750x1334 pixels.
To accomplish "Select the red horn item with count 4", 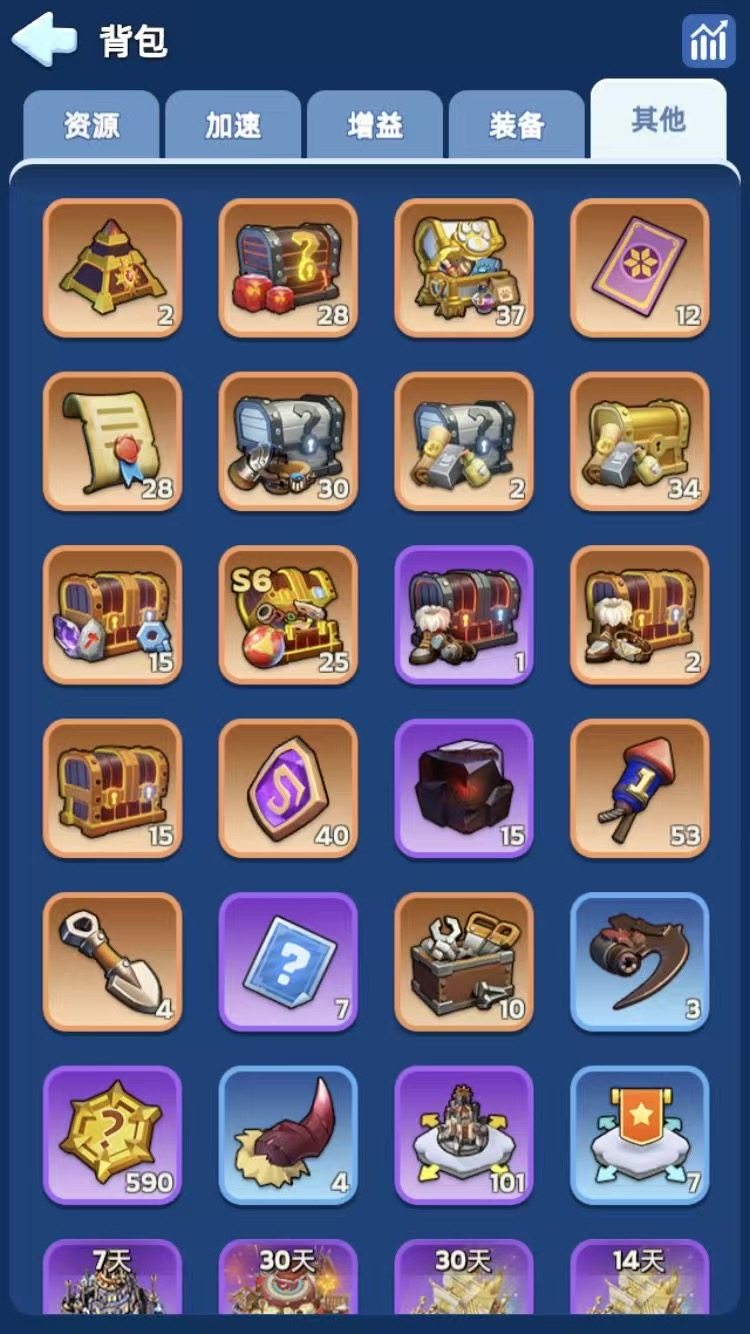I will coord(288,1135).
